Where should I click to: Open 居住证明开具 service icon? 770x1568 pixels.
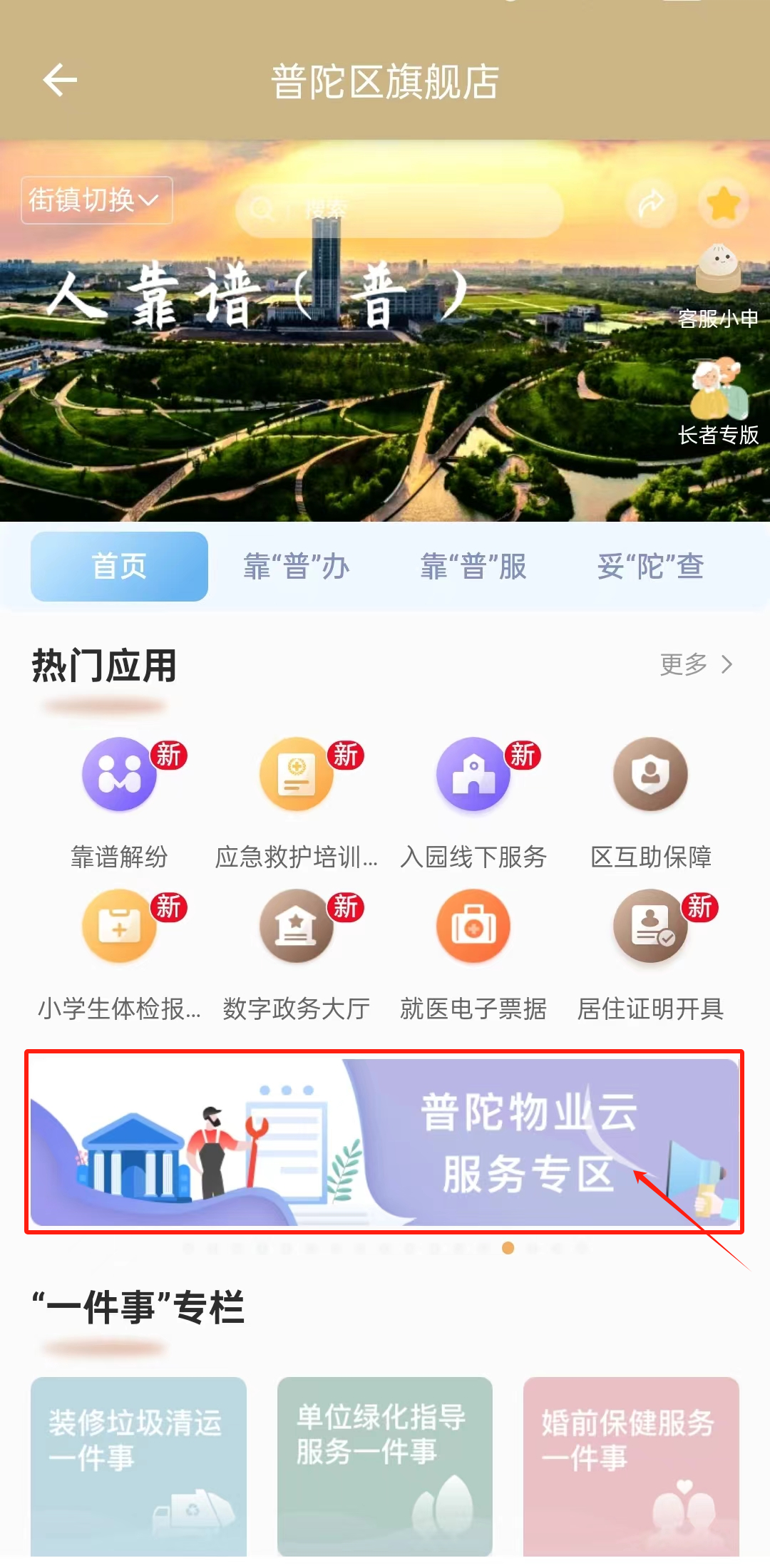click(x=650, y=927)
